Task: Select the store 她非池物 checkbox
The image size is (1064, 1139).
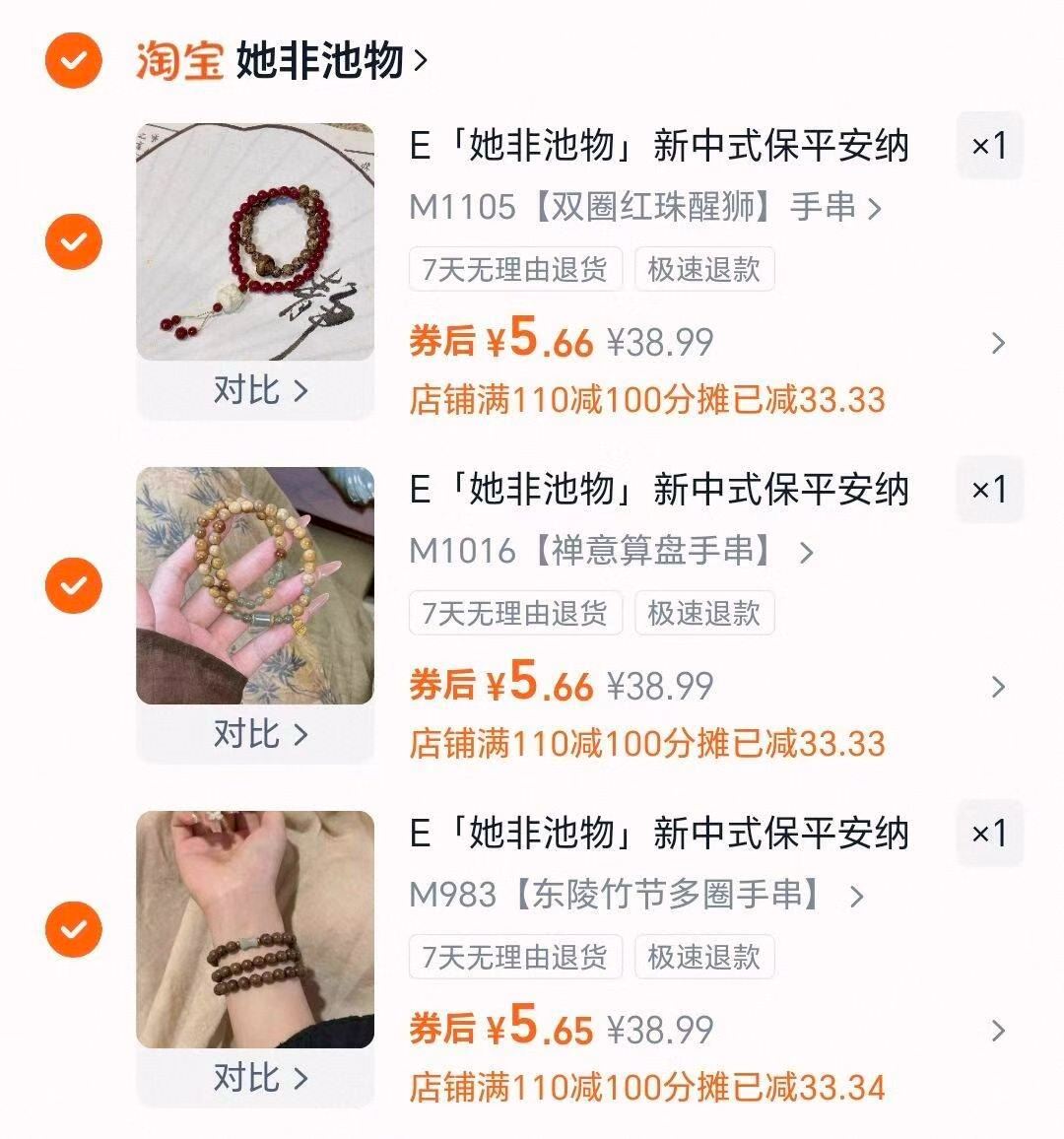Action: 71,58
